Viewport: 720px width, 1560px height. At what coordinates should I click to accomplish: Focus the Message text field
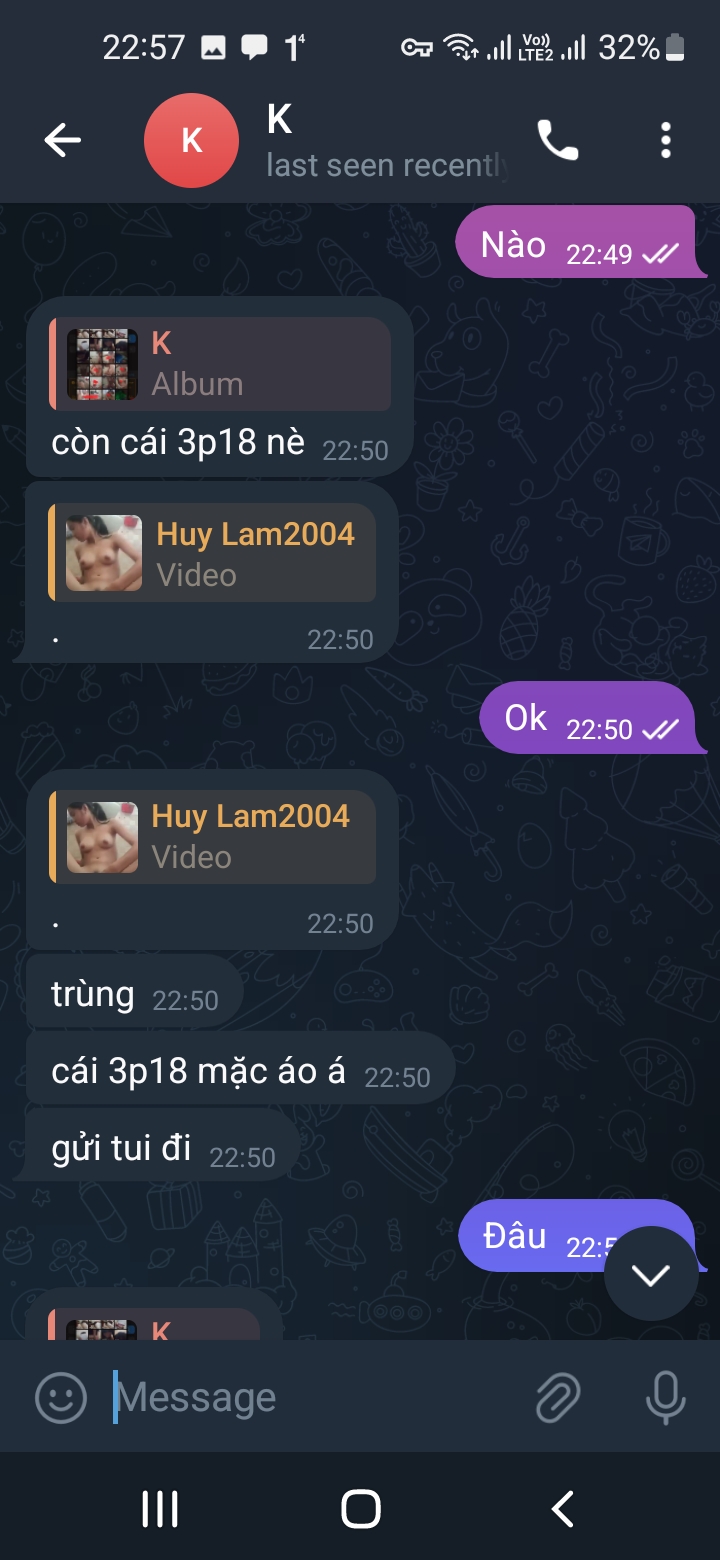310,1397
